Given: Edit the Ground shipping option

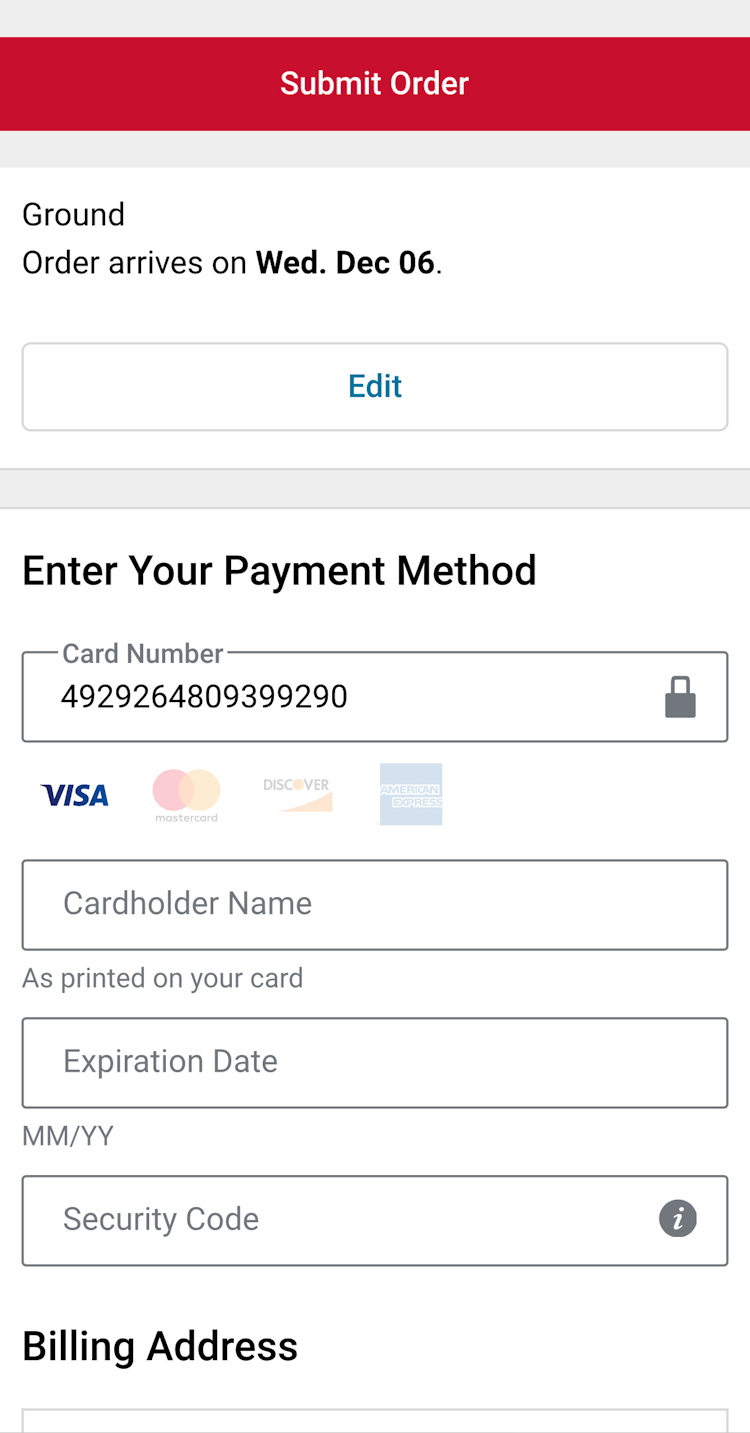Looking at the screenshot, I should [x=374, y=387].
